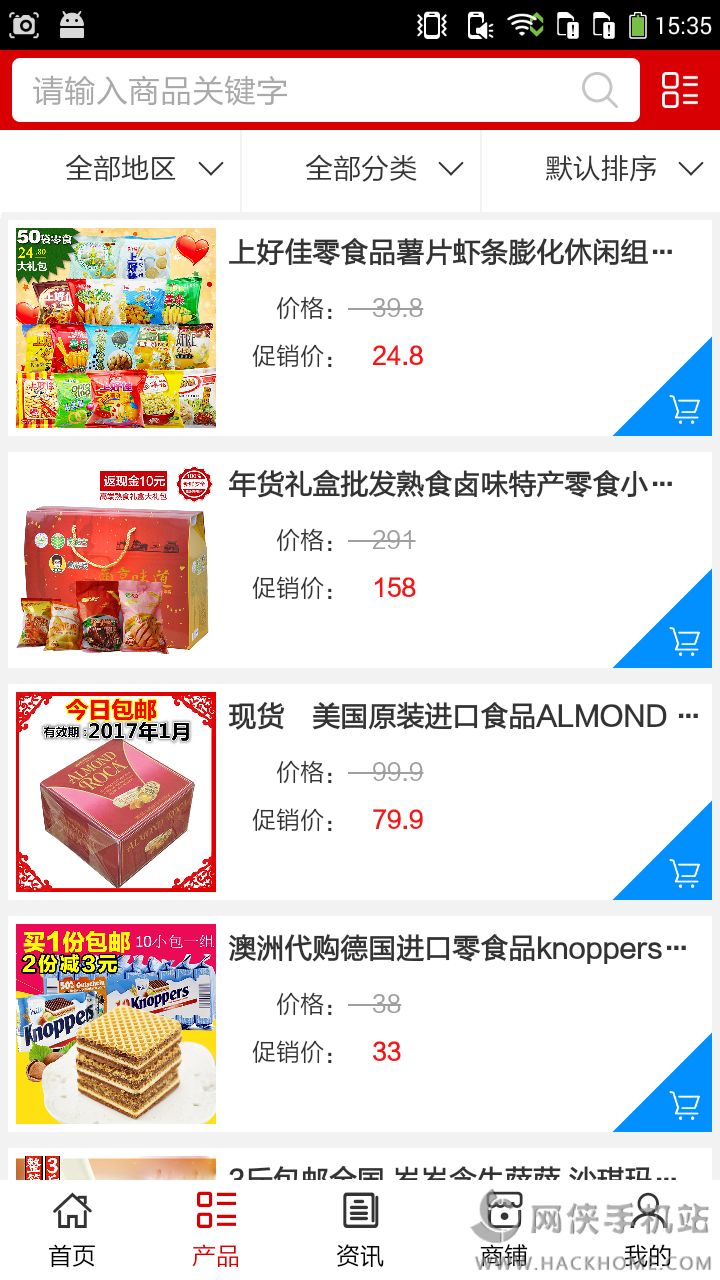
Task: Add the 上好佳 snack pack to cart
Action: click(684, 409)
